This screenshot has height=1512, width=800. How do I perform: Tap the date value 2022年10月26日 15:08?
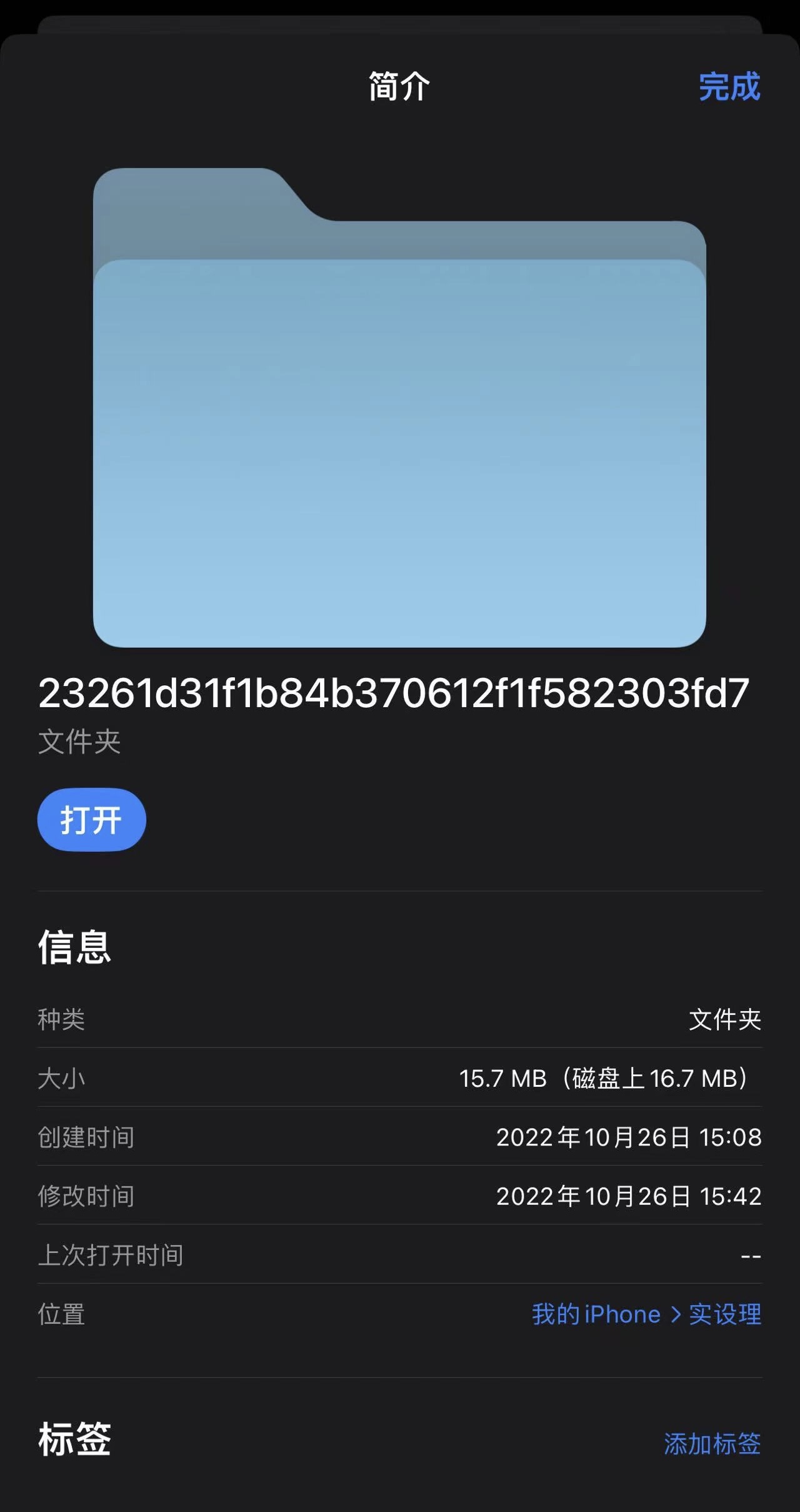[630, 1137]
